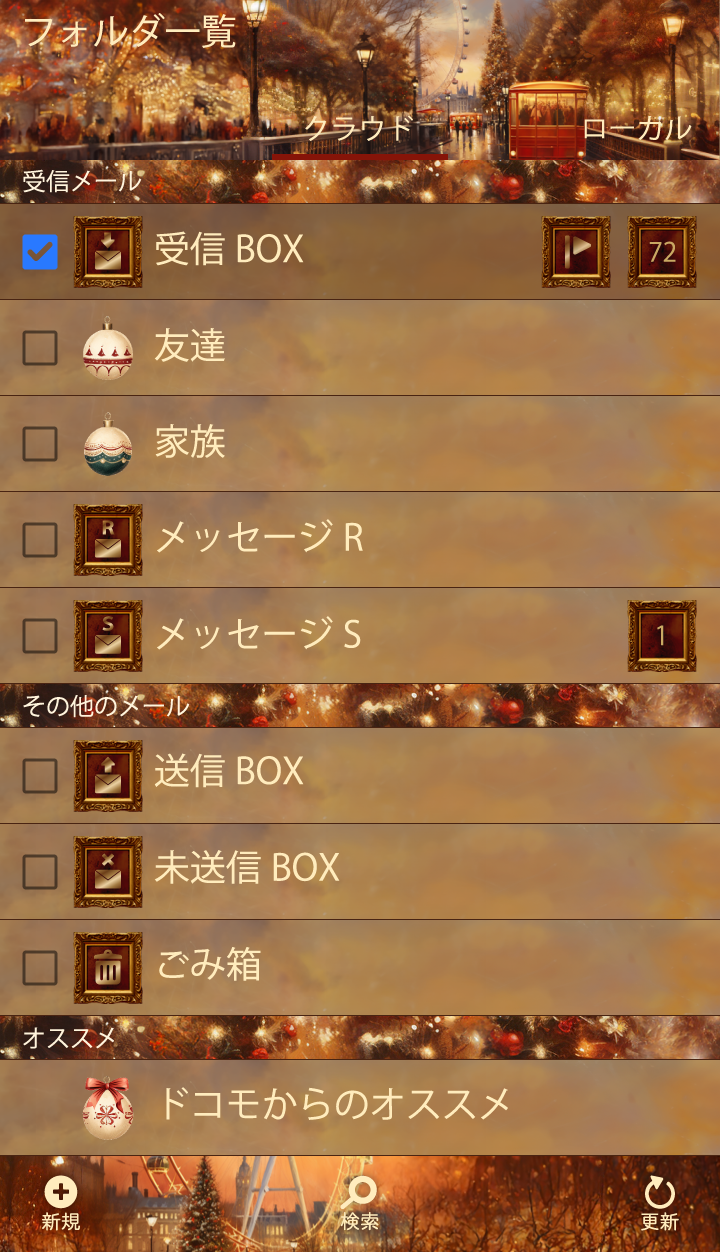Switch to the ローカル tab
Viewport: 720px width, 1252px height.
coord(636,129)
